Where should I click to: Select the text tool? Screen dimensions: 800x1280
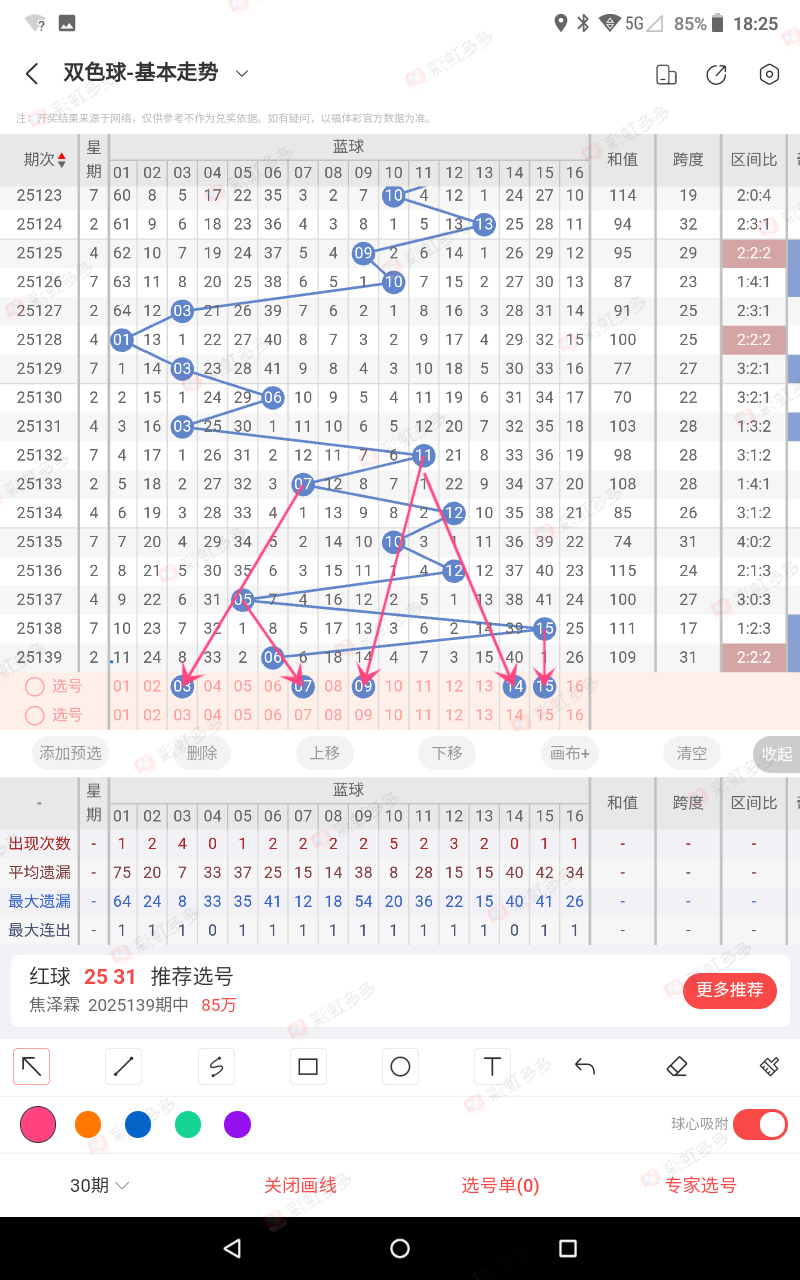pyautogui.click(x=492, y=1067)
